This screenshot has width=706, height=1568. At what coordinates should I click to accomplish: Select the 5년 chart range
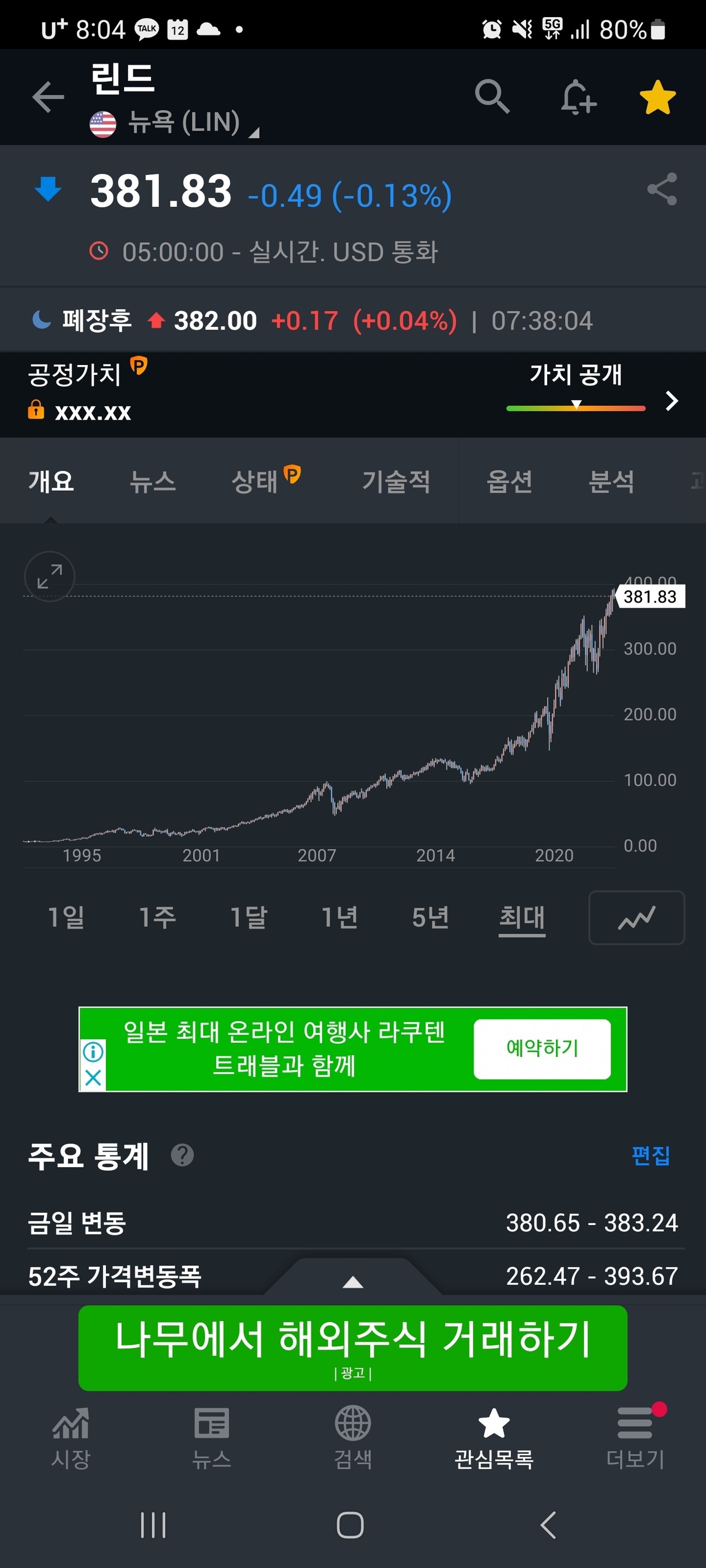(431, 918)
